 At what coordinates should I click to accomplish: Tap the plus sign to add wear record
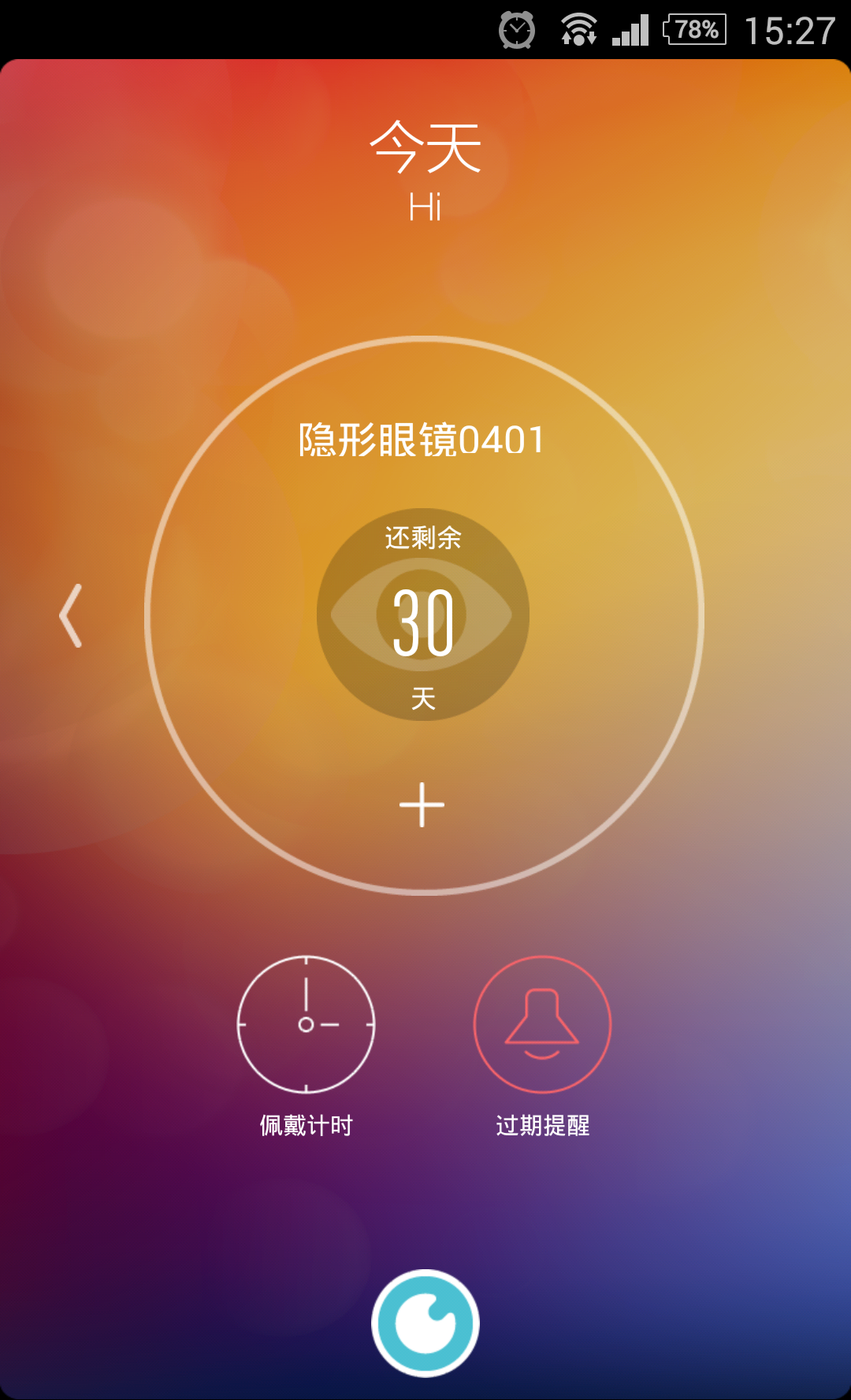click(422, 805)
